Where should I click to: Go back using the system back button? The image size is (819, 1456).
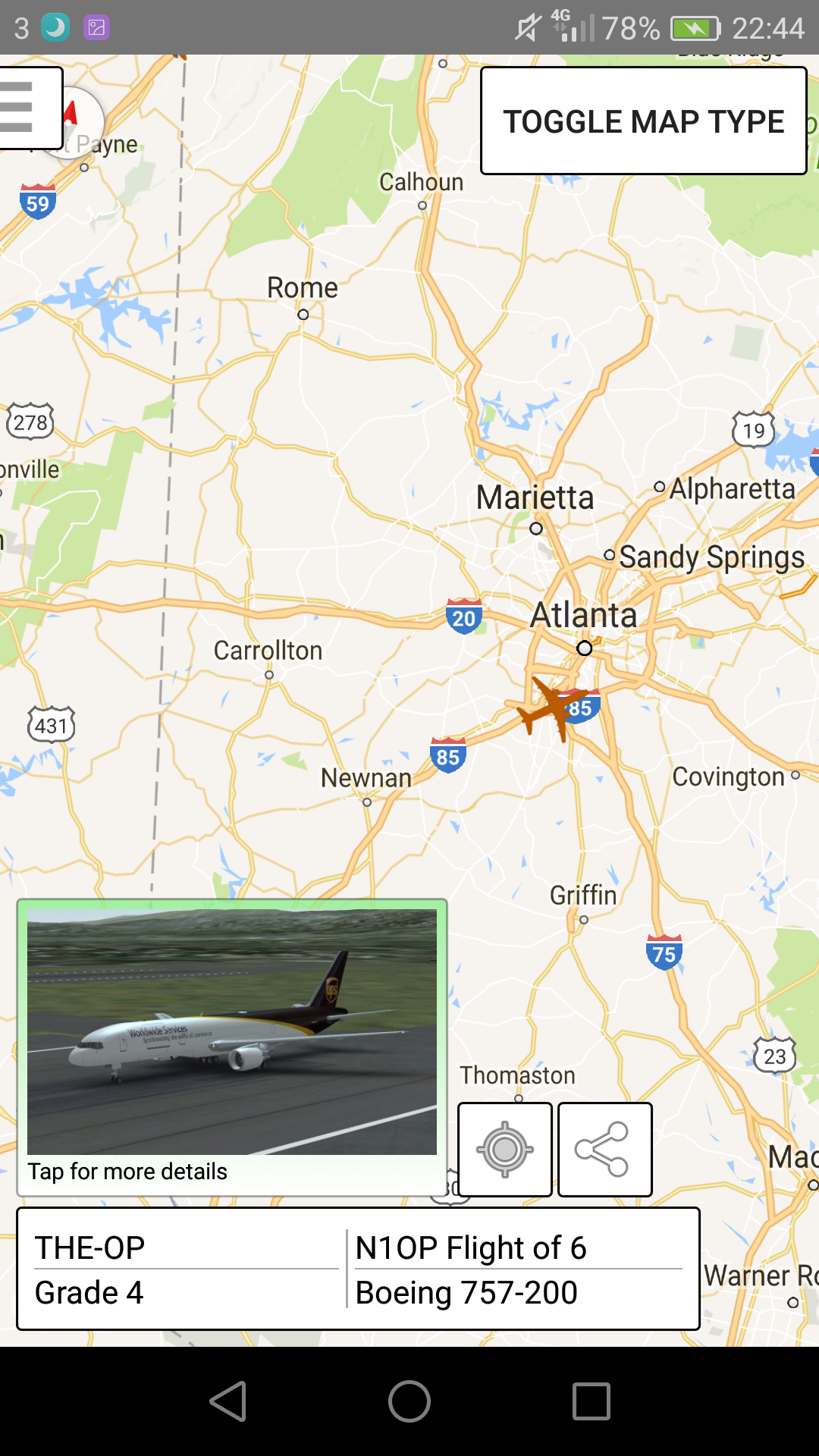pos(227,1401)
